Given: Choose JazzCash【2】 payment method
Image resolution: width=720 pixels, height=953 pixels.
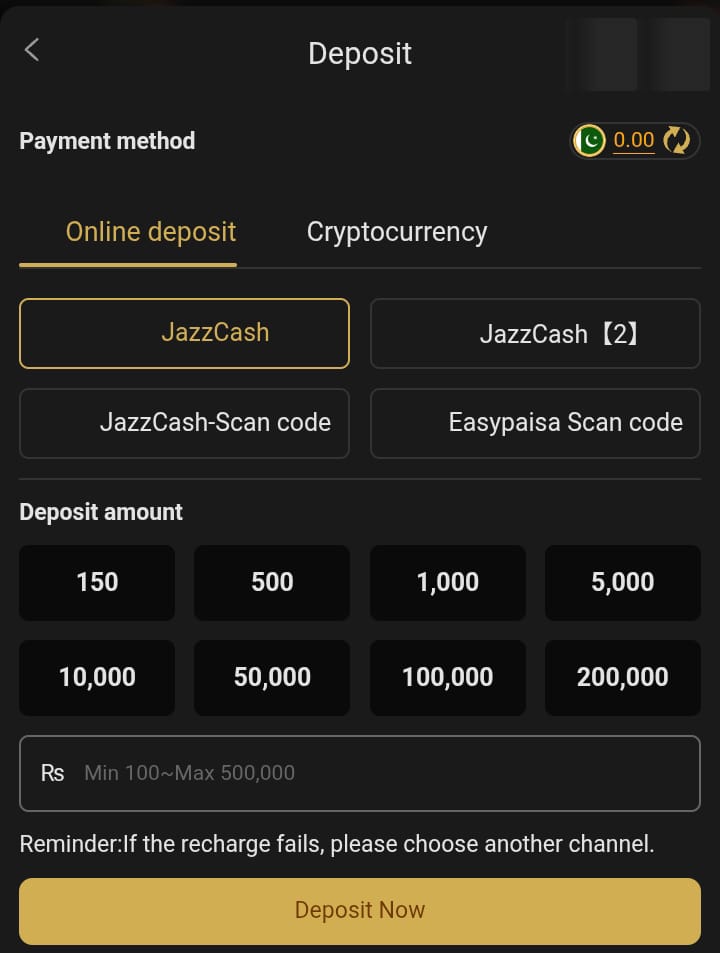Looking at the screenshot, I should 535,333.
